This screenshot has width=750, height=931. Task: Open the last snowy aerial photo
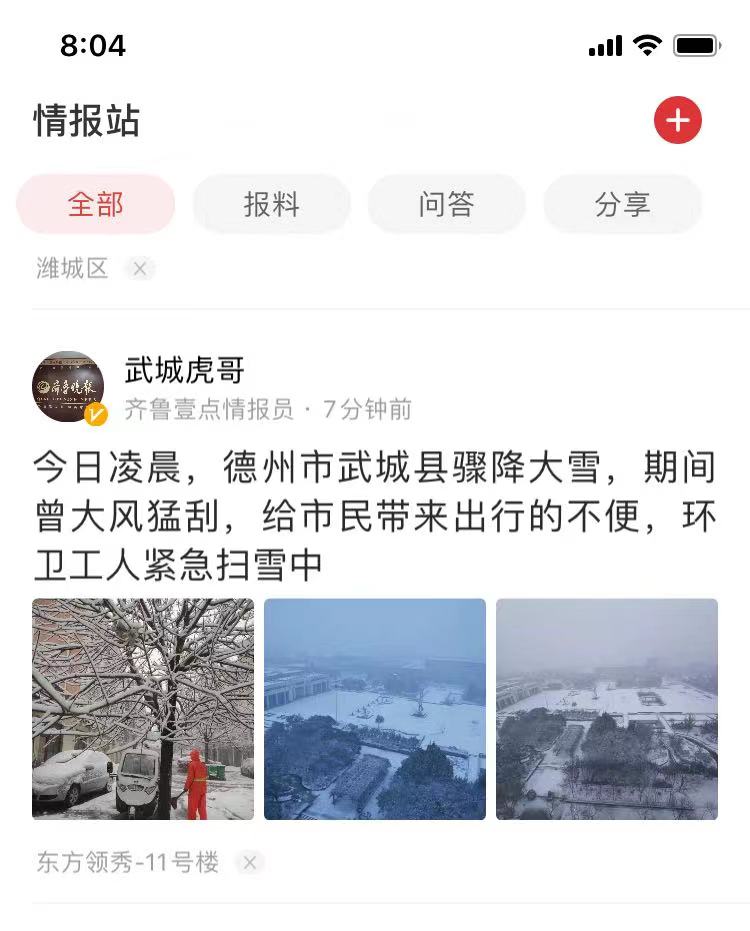[x=607, y=709]
